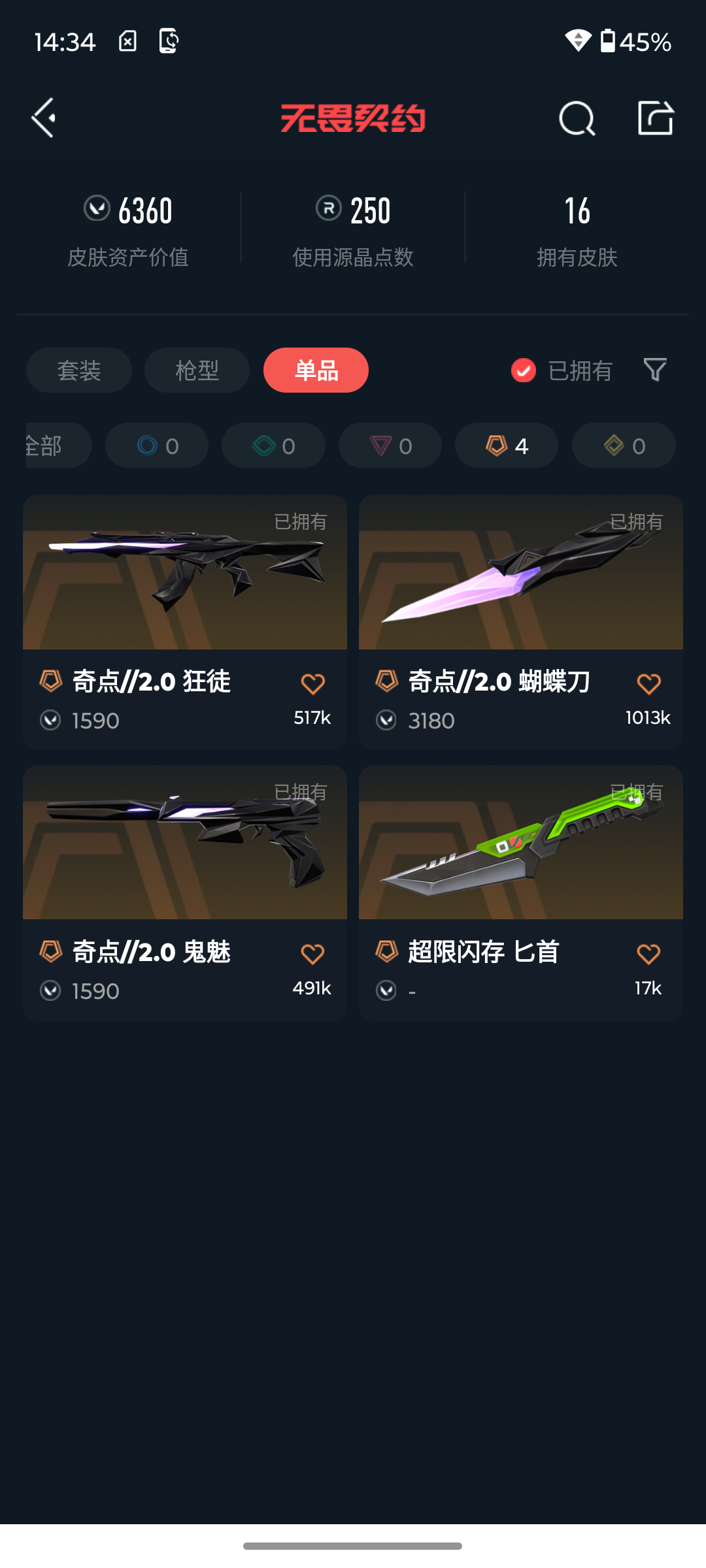This screenshot has width=706, height=1568.
Task: Select the orange rarity chip showing 4
Action: [x=507, y=446]
